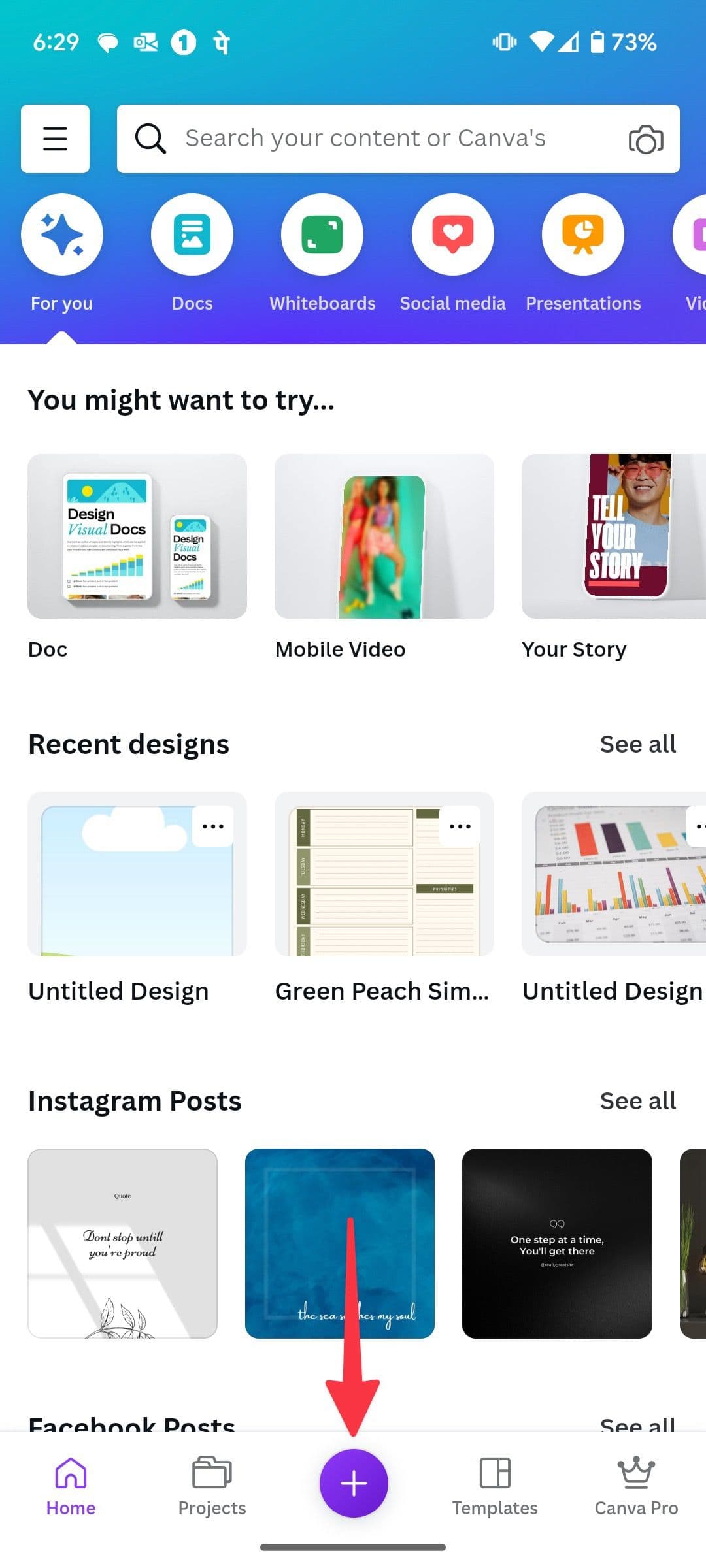Start a Mobile Video design

[x=384, y=536]
